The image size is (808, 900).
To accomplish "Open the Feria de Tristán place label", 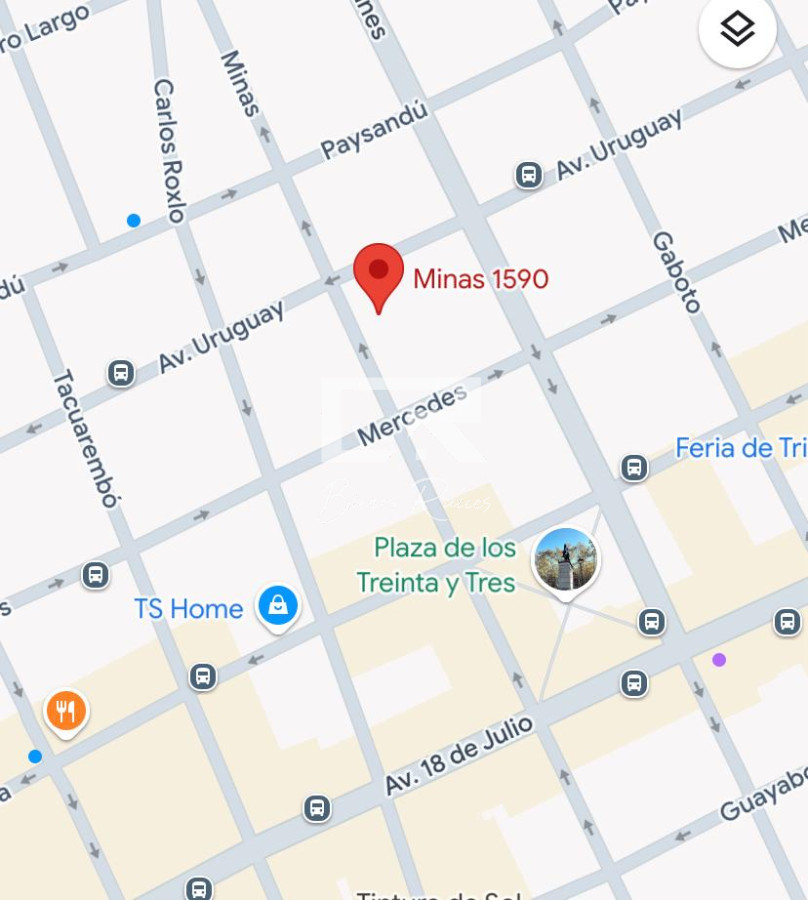I will [740, 448].
